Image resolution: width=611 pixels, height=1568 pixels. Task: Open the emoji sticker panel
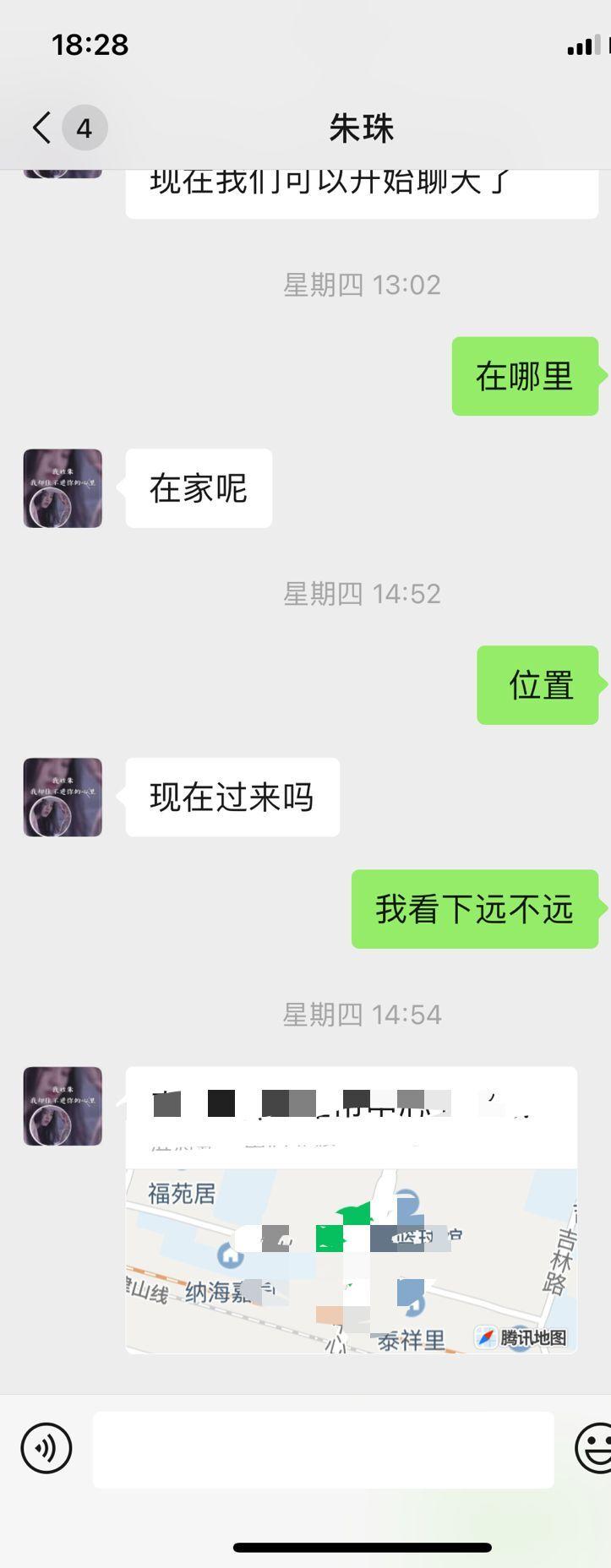click(595, 1448)
